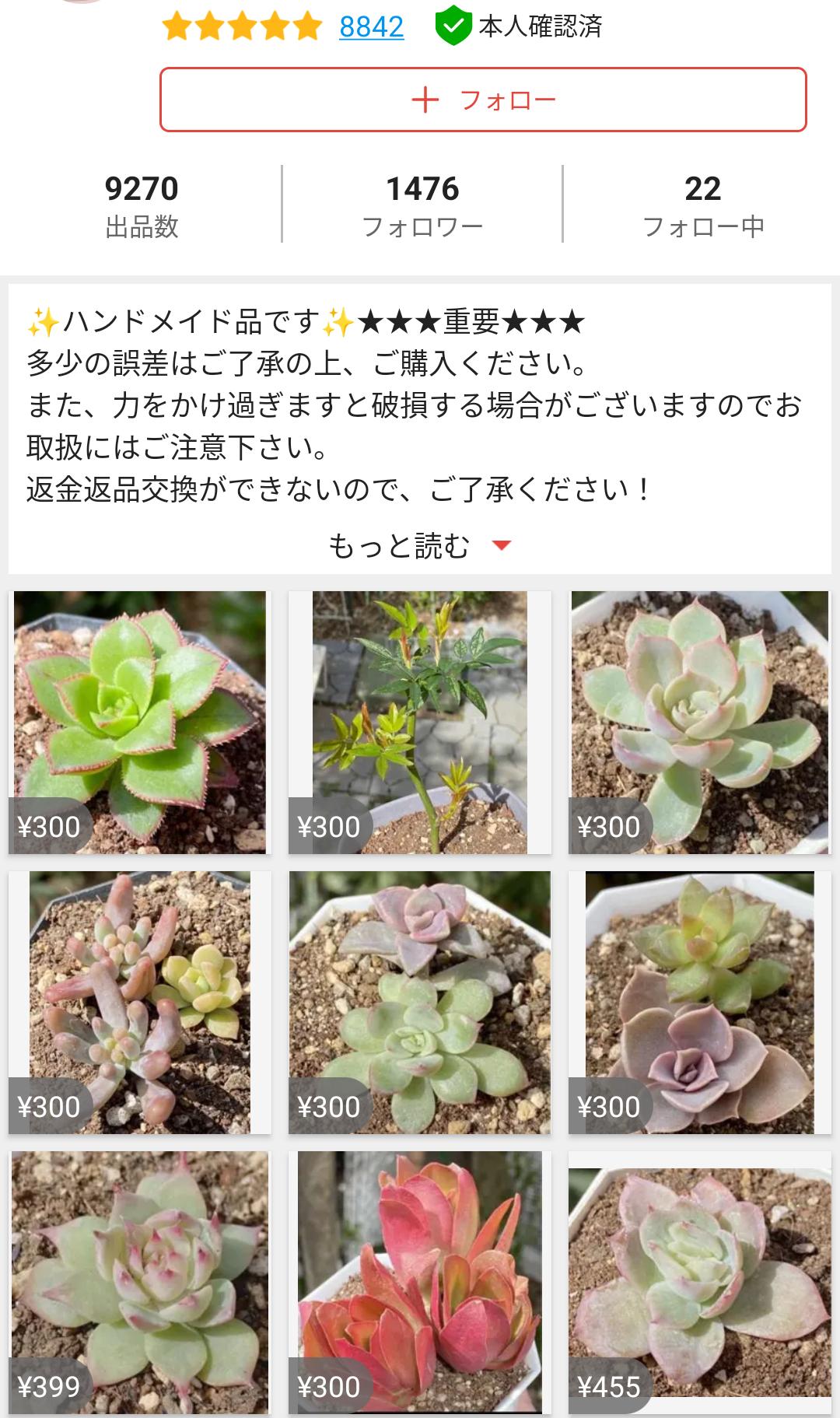View the 1476 フォロワー list
Image resolution: width=840 pixels, height=1418 pixels.
tap(422, 205)
